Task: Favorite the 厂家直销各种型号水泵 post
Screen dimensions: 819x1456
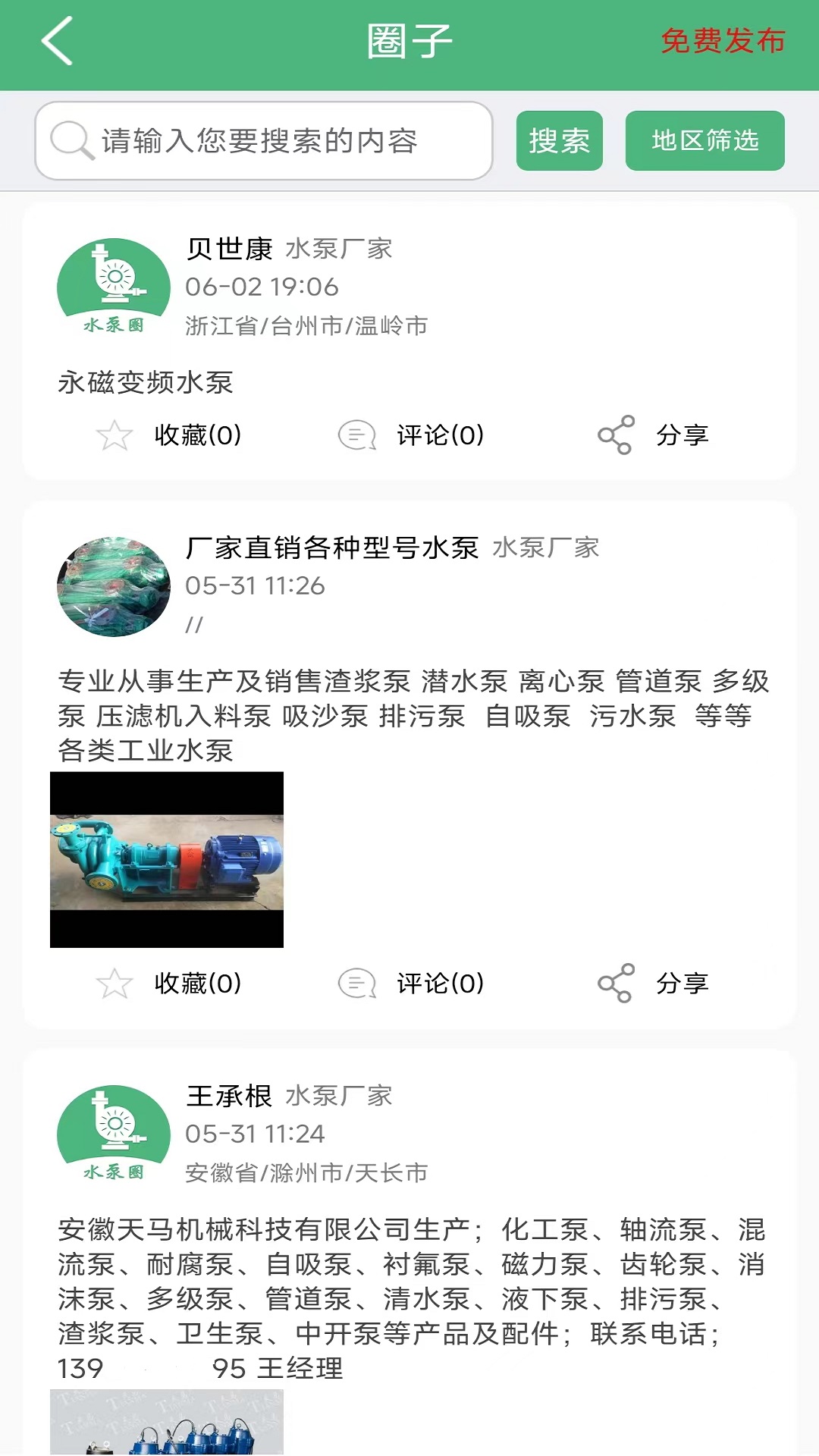Action: (x=169, y=984)
